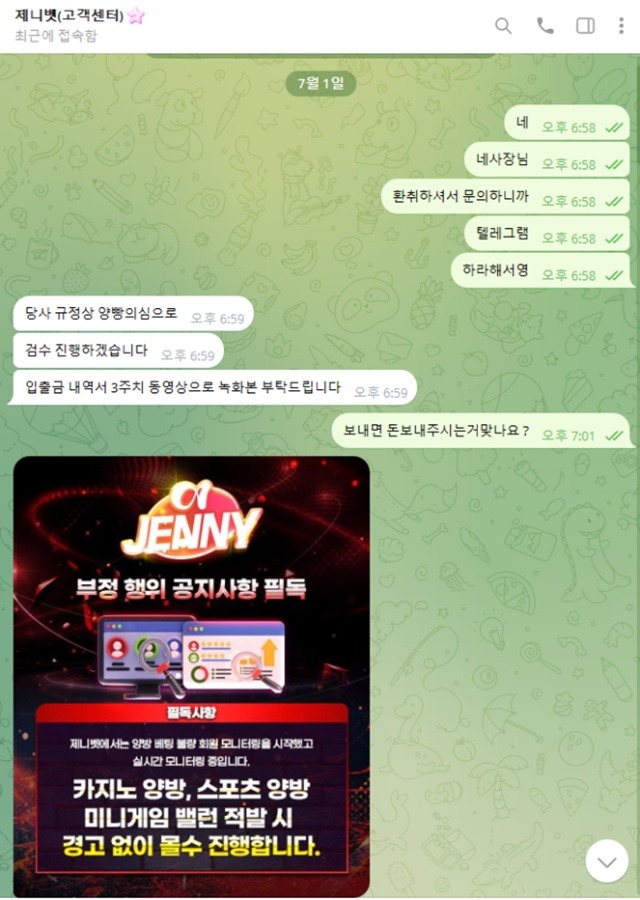Toggle the side panel icon
Viewport: 640px width, 900px height.
click(586, 26)
